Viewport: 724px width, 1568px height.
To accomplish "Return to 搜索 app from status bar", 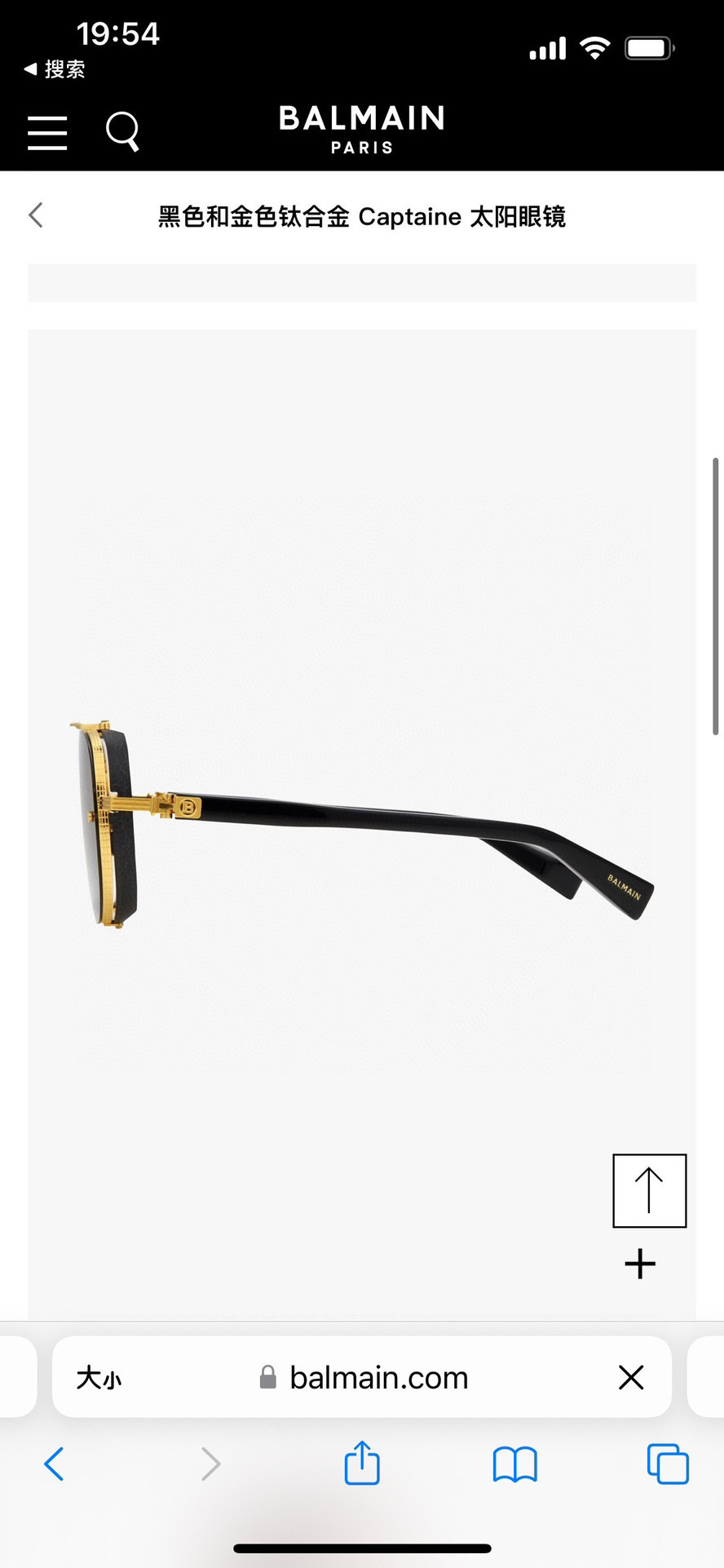I will tap(55, 69).
